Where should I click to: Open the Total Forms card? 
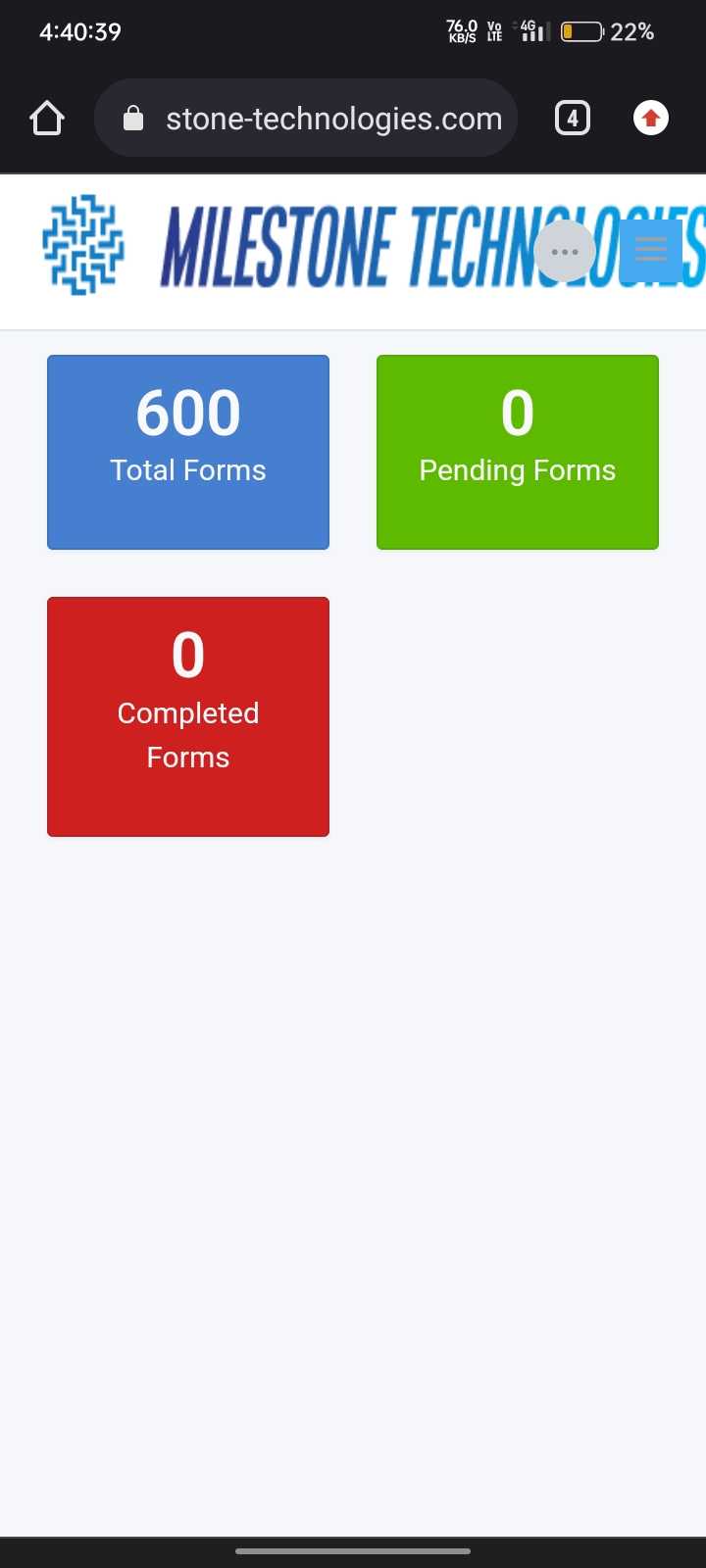(x=188, y=452)
